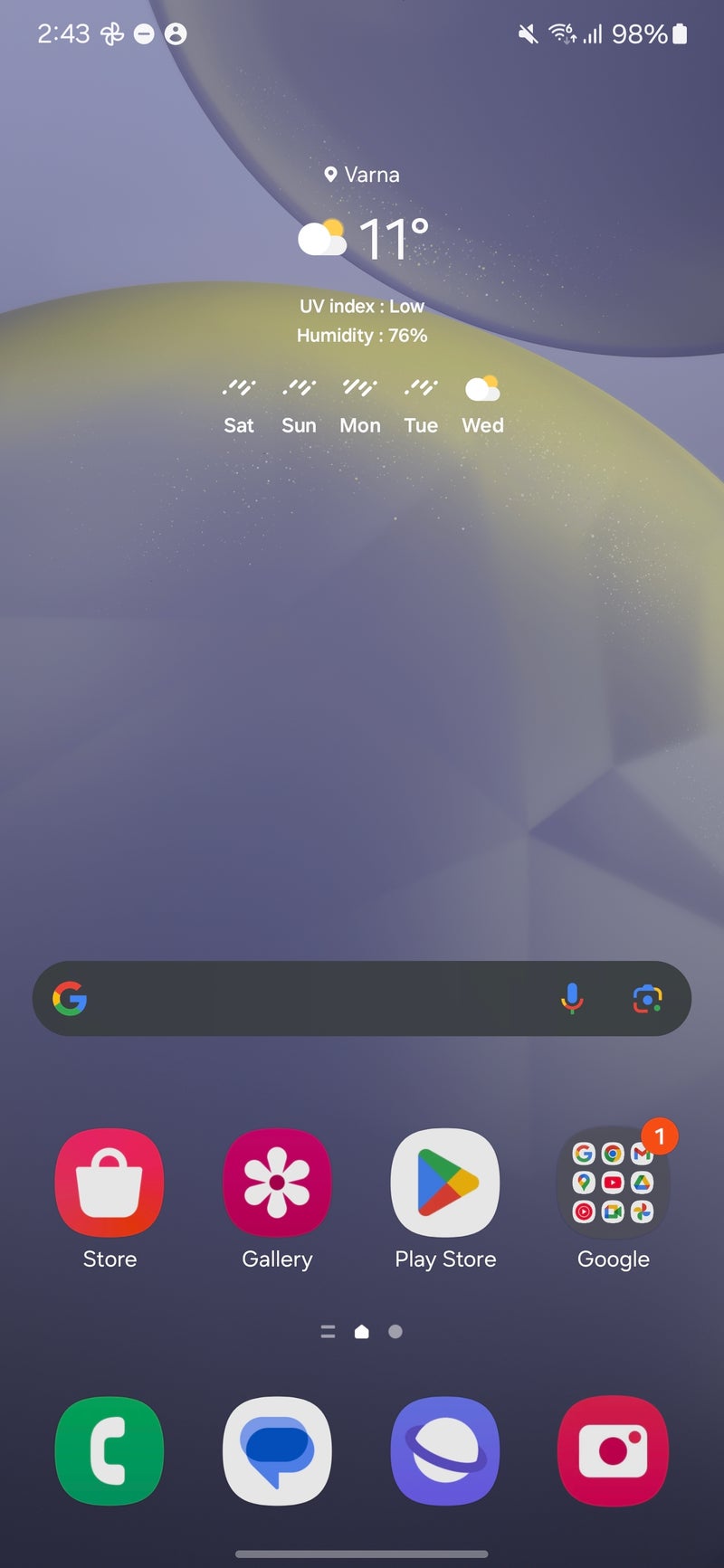Launch the Camera app
The width and height of the screenshot is (724, 1568).
point(613,1450)
